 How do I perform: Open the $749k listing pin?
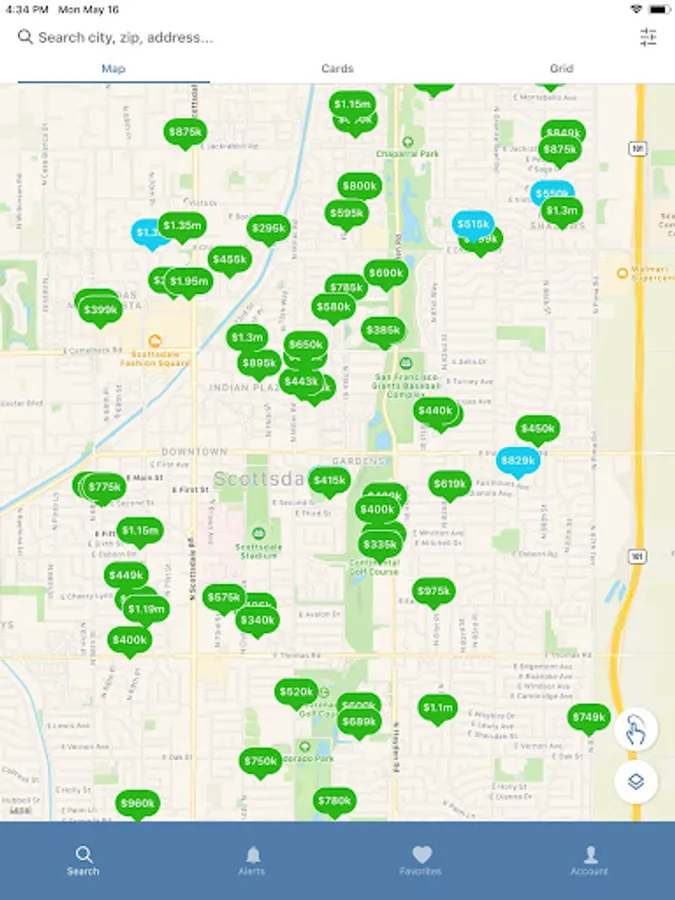tap(589, 717)
